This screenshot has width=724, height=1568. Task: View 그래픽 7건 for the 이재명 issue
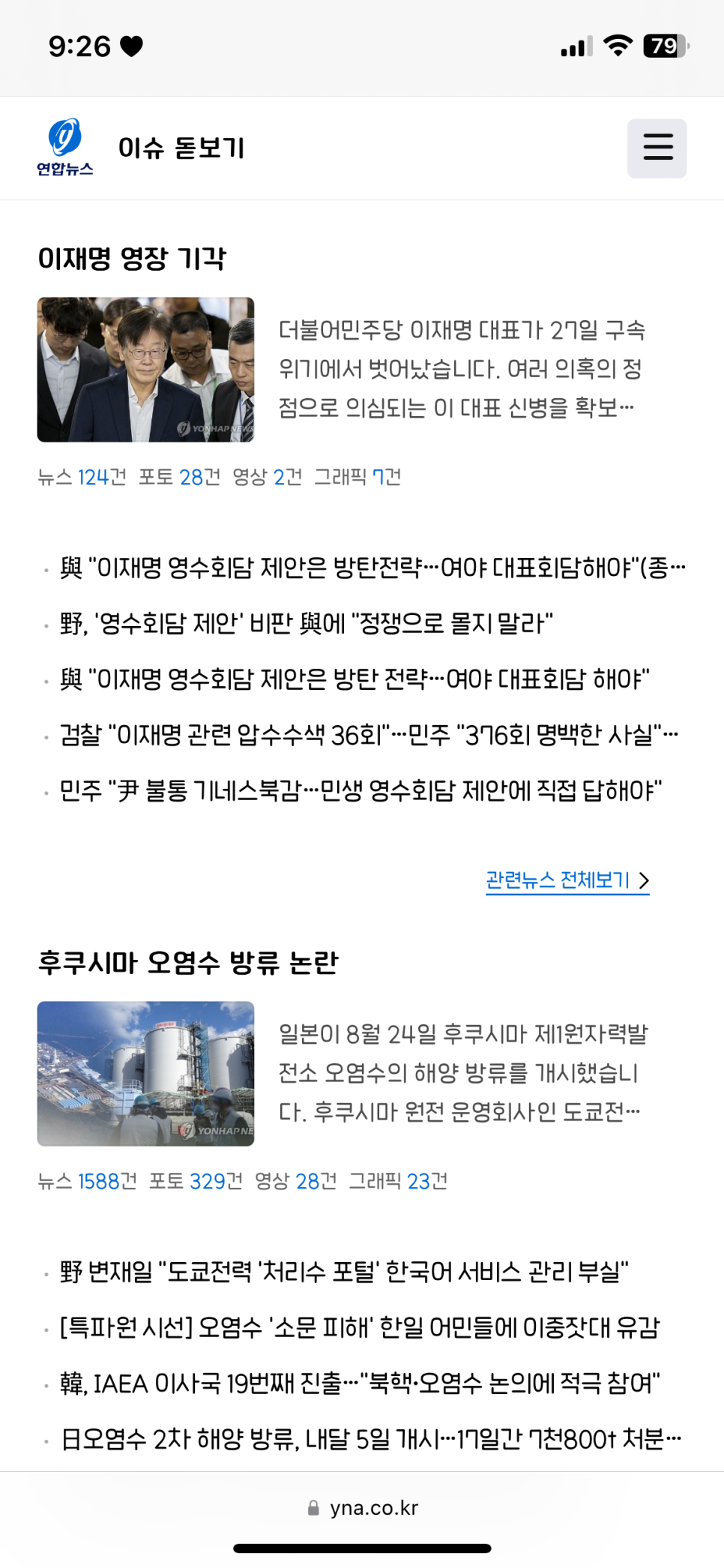coord(358,477)
